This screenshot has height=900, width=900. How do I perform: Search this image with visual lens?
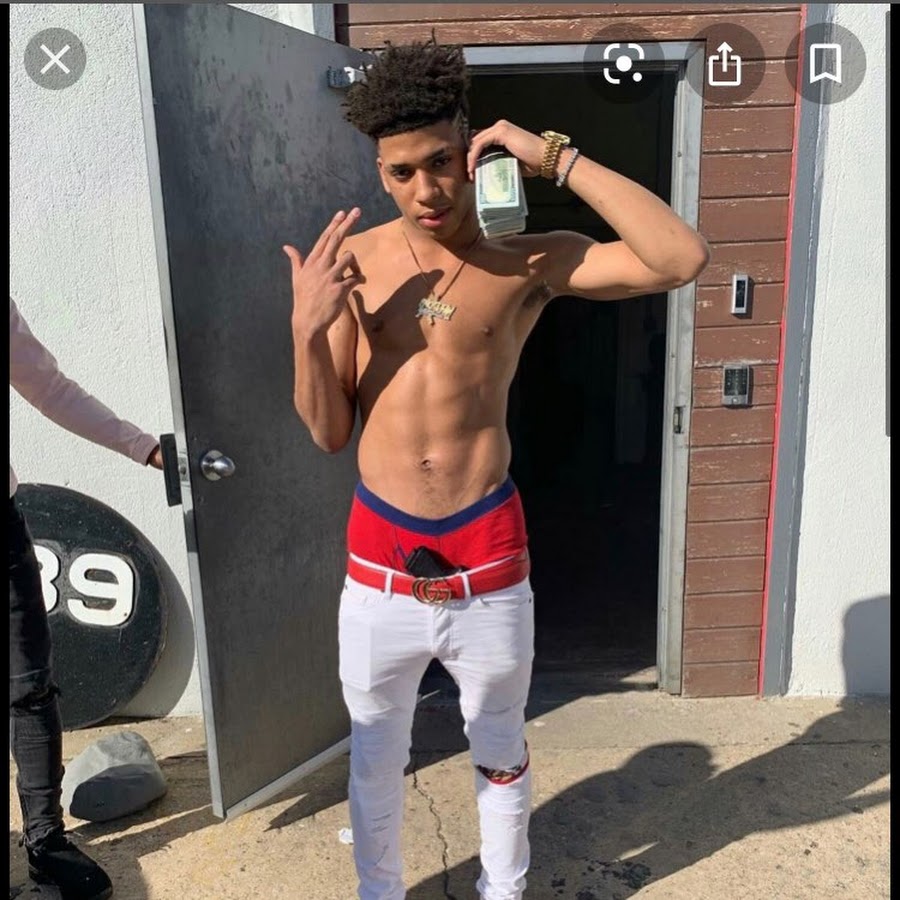click(623, 64)
